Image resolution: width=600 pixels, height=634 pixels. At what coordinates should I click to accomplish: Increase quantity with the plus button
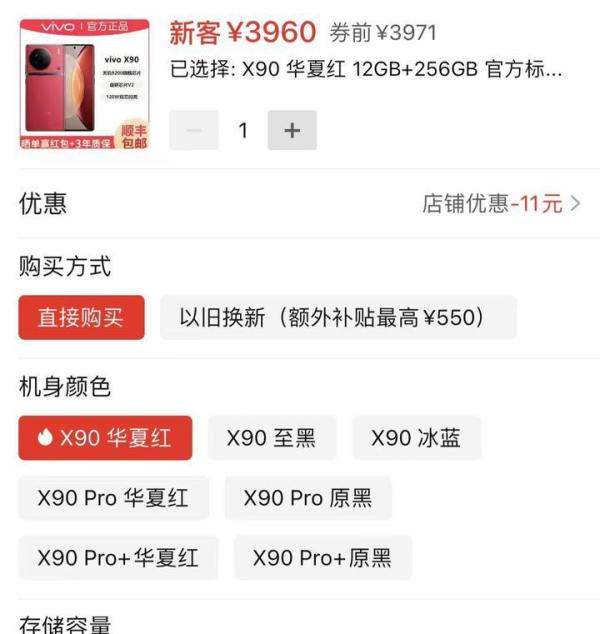tap(292, 131)
